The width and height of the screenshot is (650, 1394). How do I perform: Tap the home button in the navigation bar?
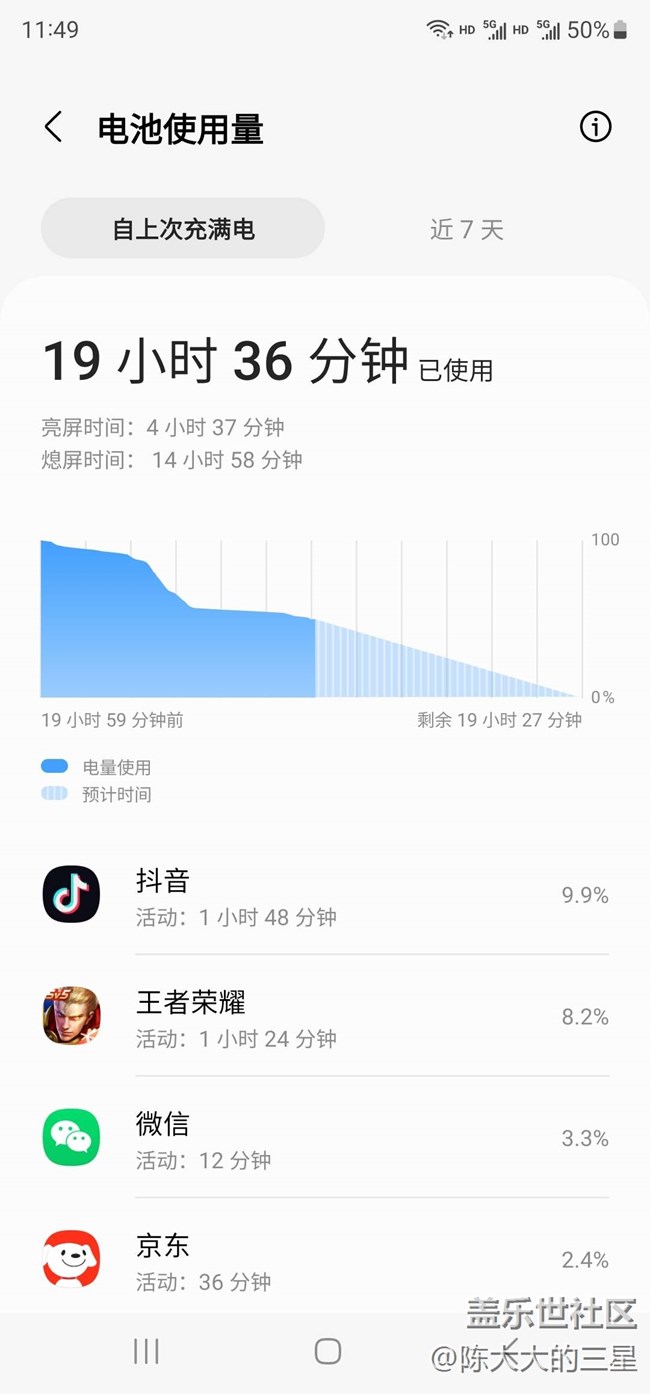(x=328, y=1352)
